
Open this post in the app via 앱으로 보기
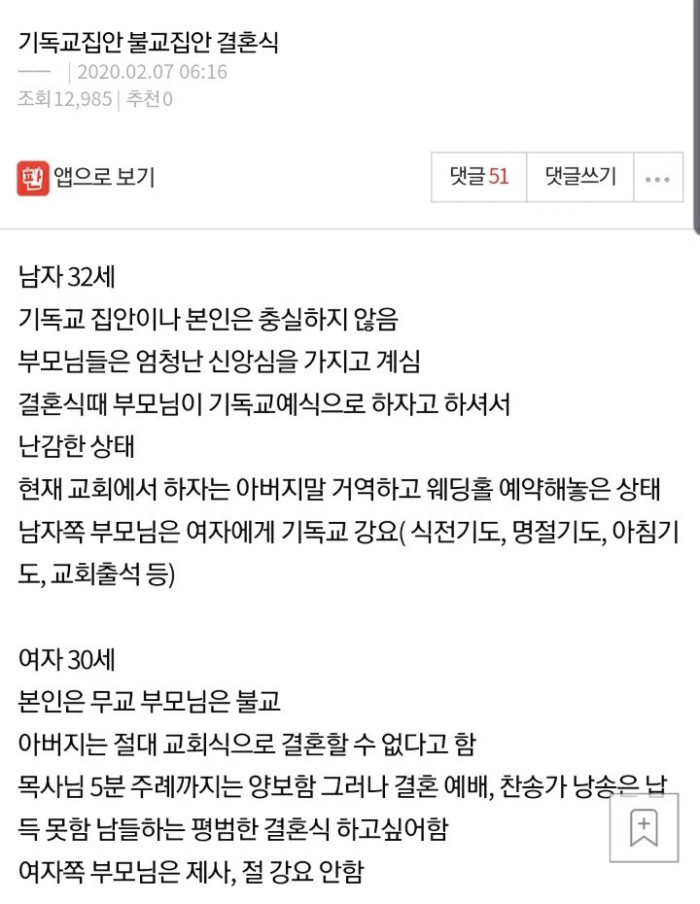pyautogui.click(x=87, y=178)
